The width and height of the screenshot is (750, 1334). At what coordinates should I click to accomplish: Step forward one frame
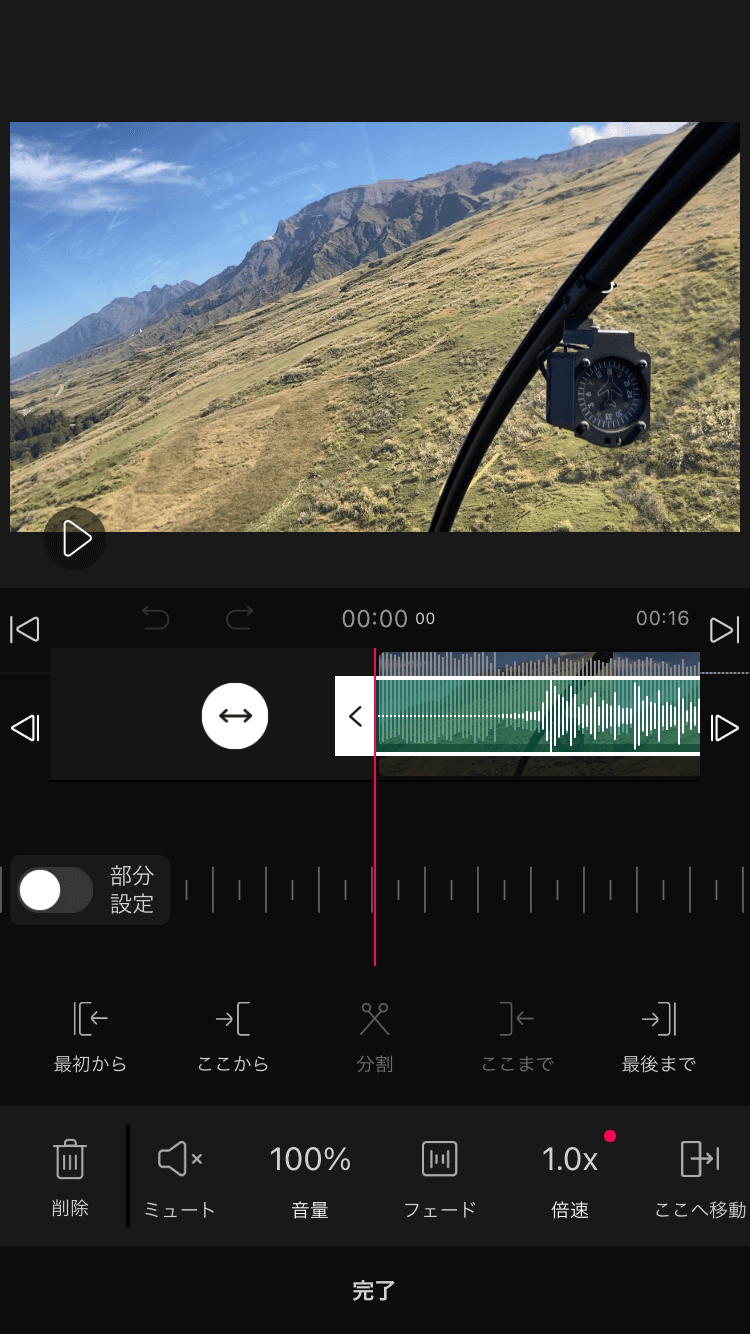(x=724, y=728)
